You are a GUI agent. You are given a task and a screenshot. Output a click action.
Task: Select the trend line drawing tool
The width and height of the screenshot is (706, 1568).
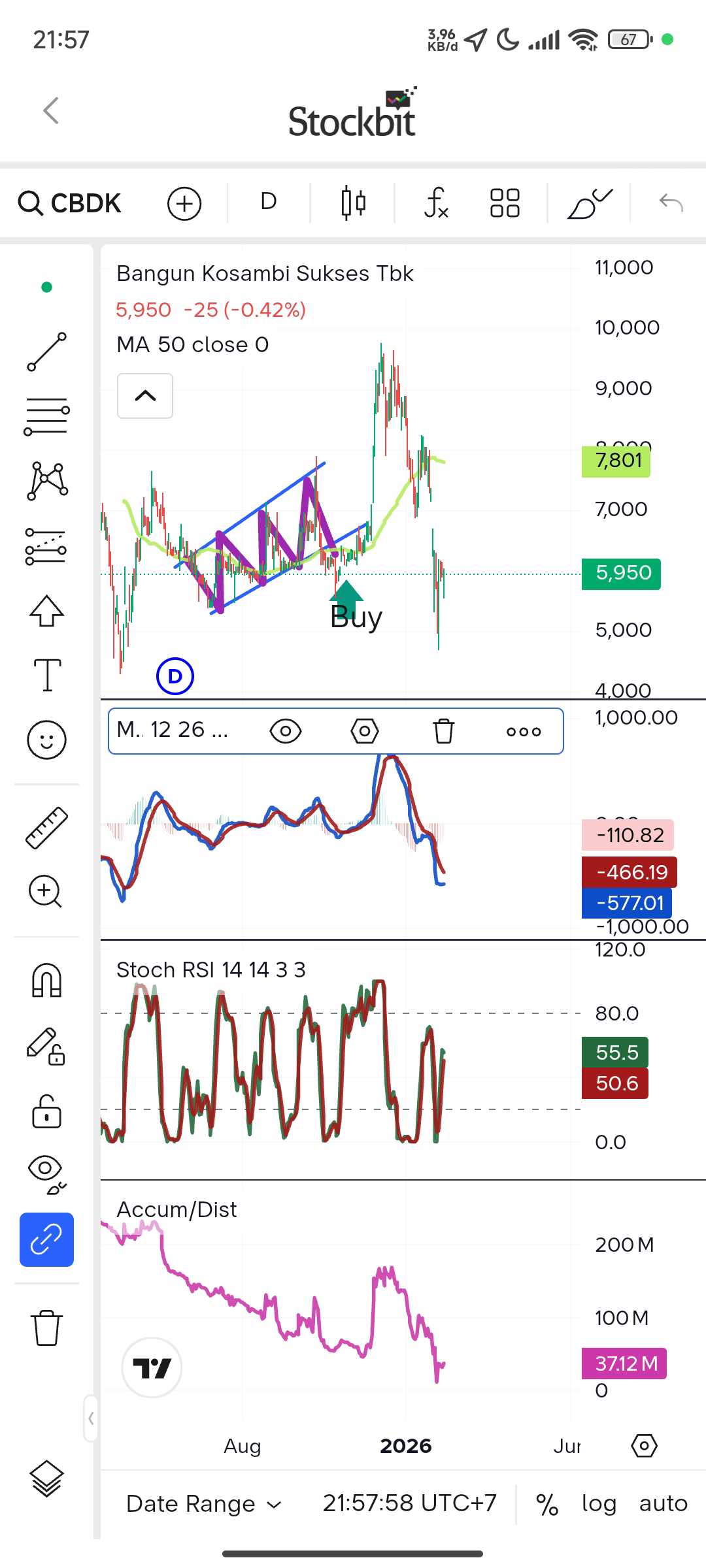[46, 352]
